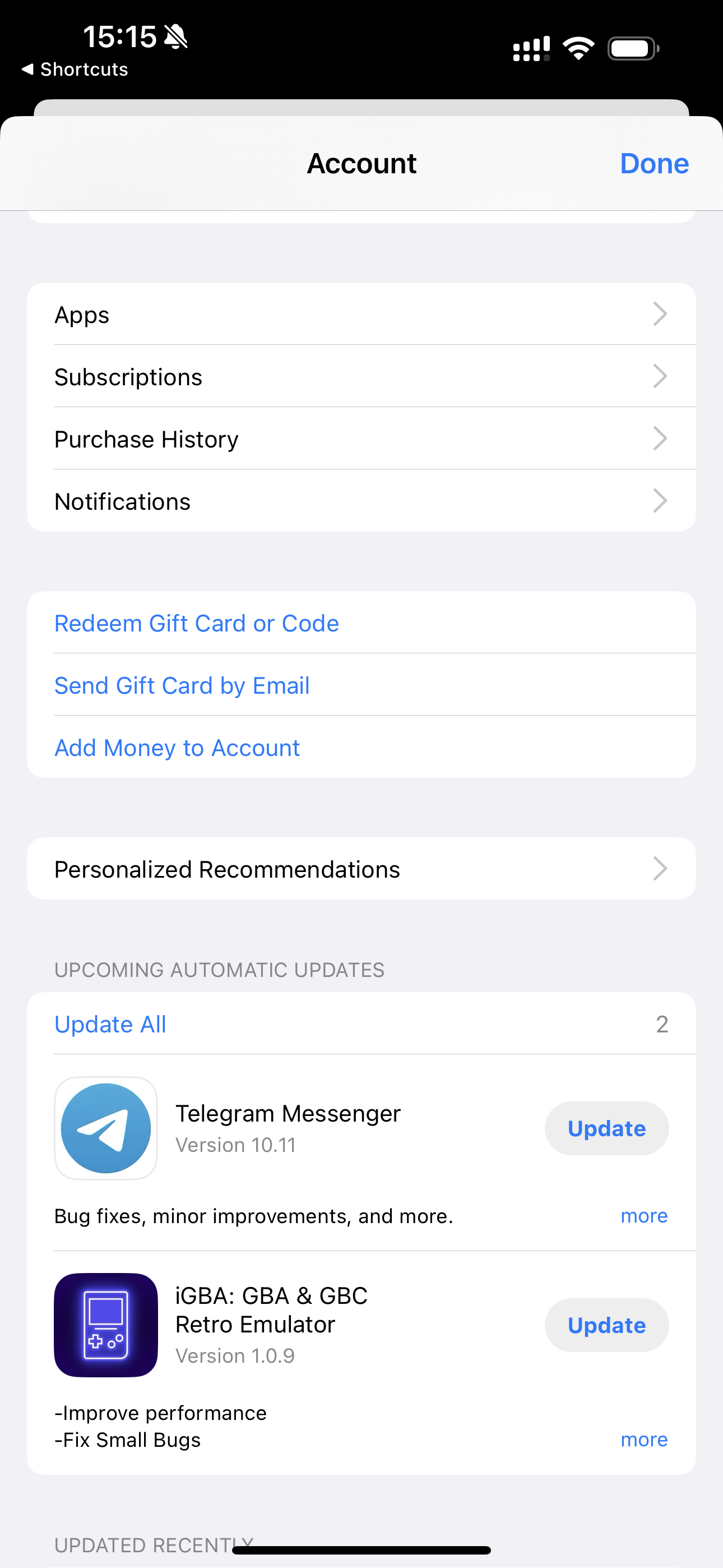This screenshot has width=723, height=1568.
Task: Tap Update All
Action: click(110, 1025)
